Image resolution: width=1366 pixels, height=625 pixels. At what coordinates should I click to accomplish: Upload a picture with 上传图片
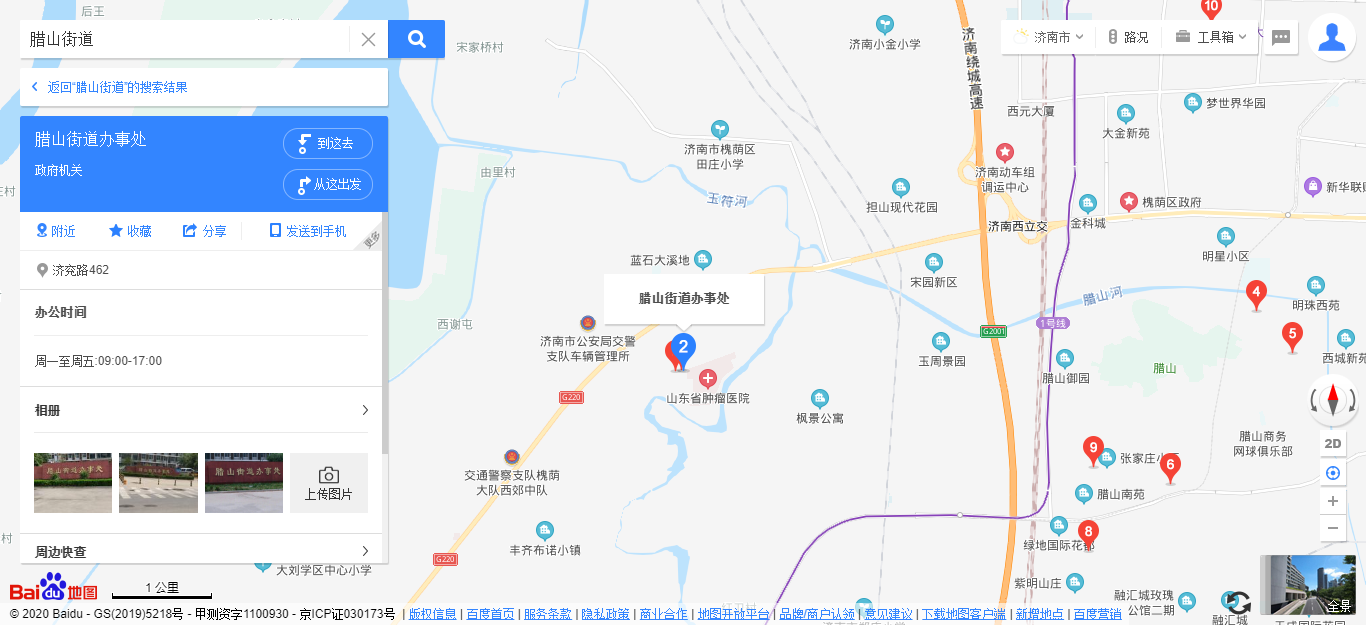point(328,483)
